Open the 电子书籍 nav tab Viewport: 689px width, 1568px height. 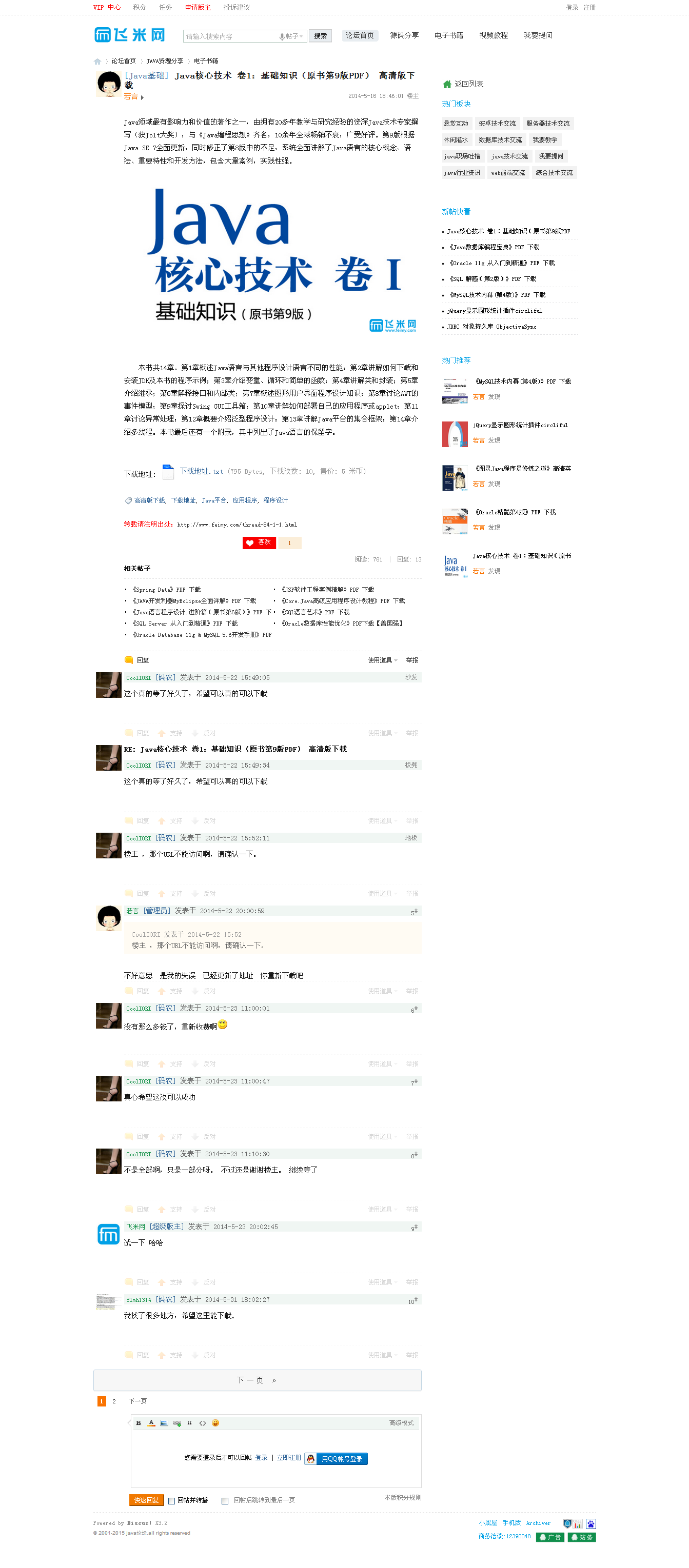coord(448,35)
